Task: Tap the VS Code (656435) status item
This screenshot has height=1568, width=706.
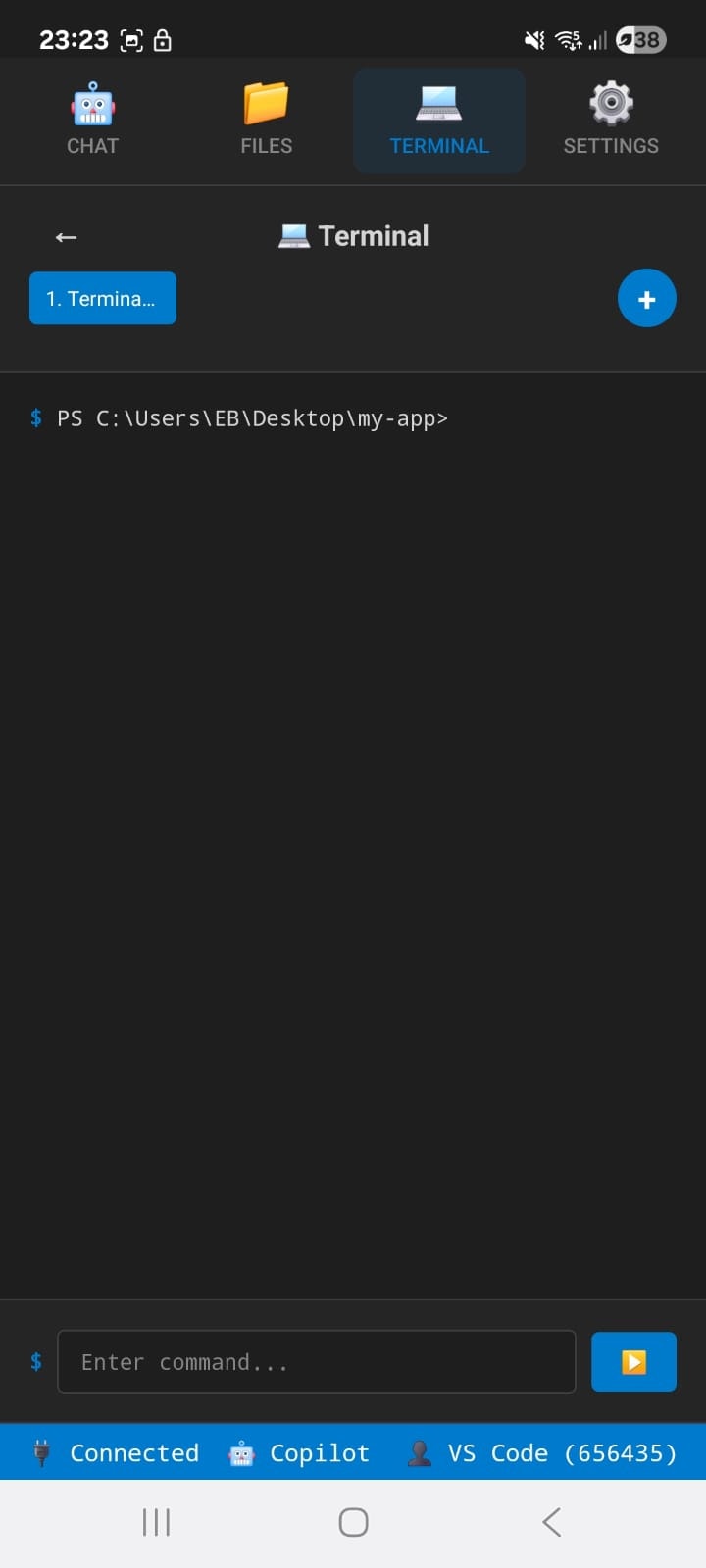Action: tap(542, 1452)
